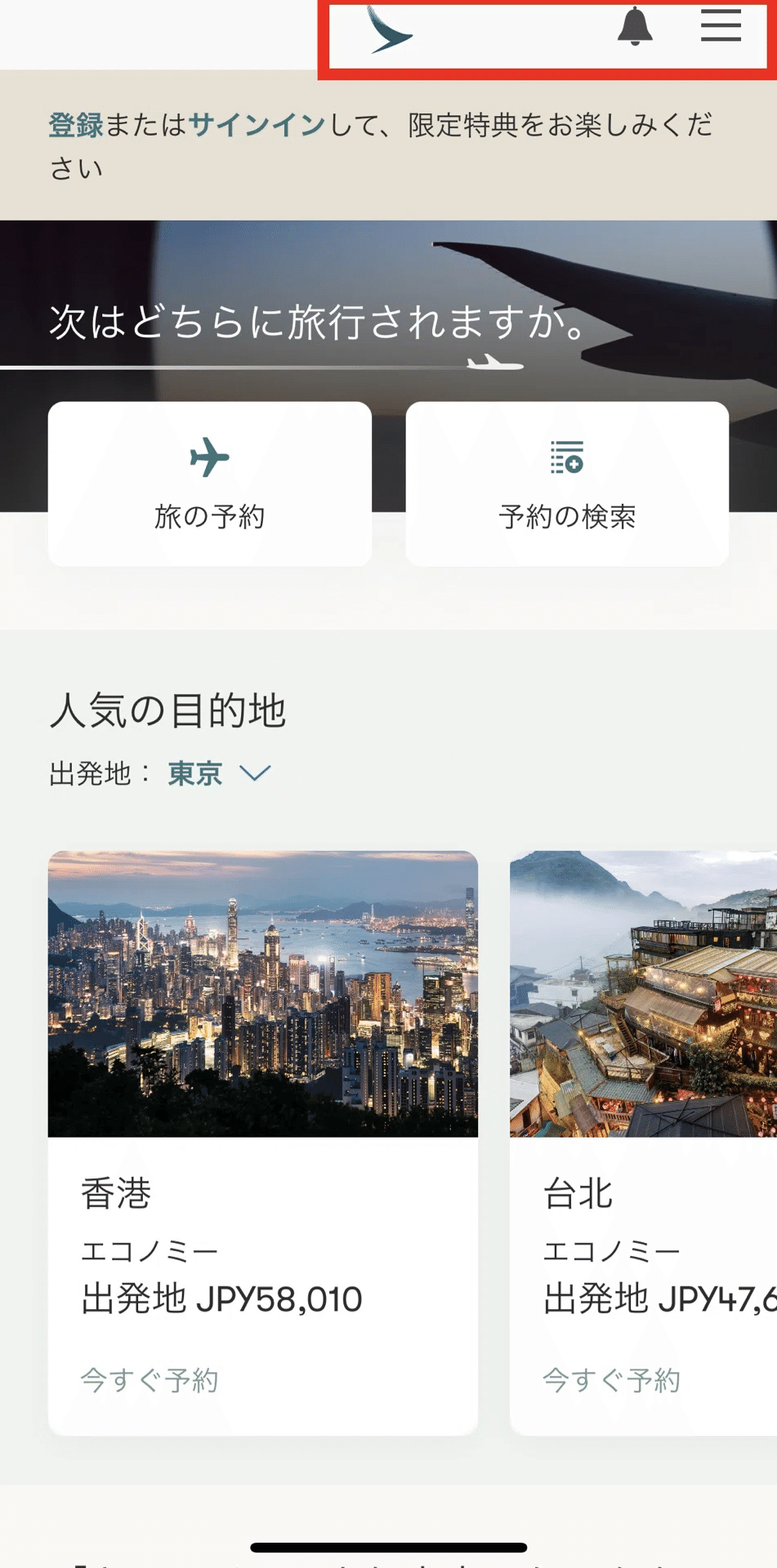Expand the 東京 departure dropdown
The image size is (777, 1568).
click(219, 773)
